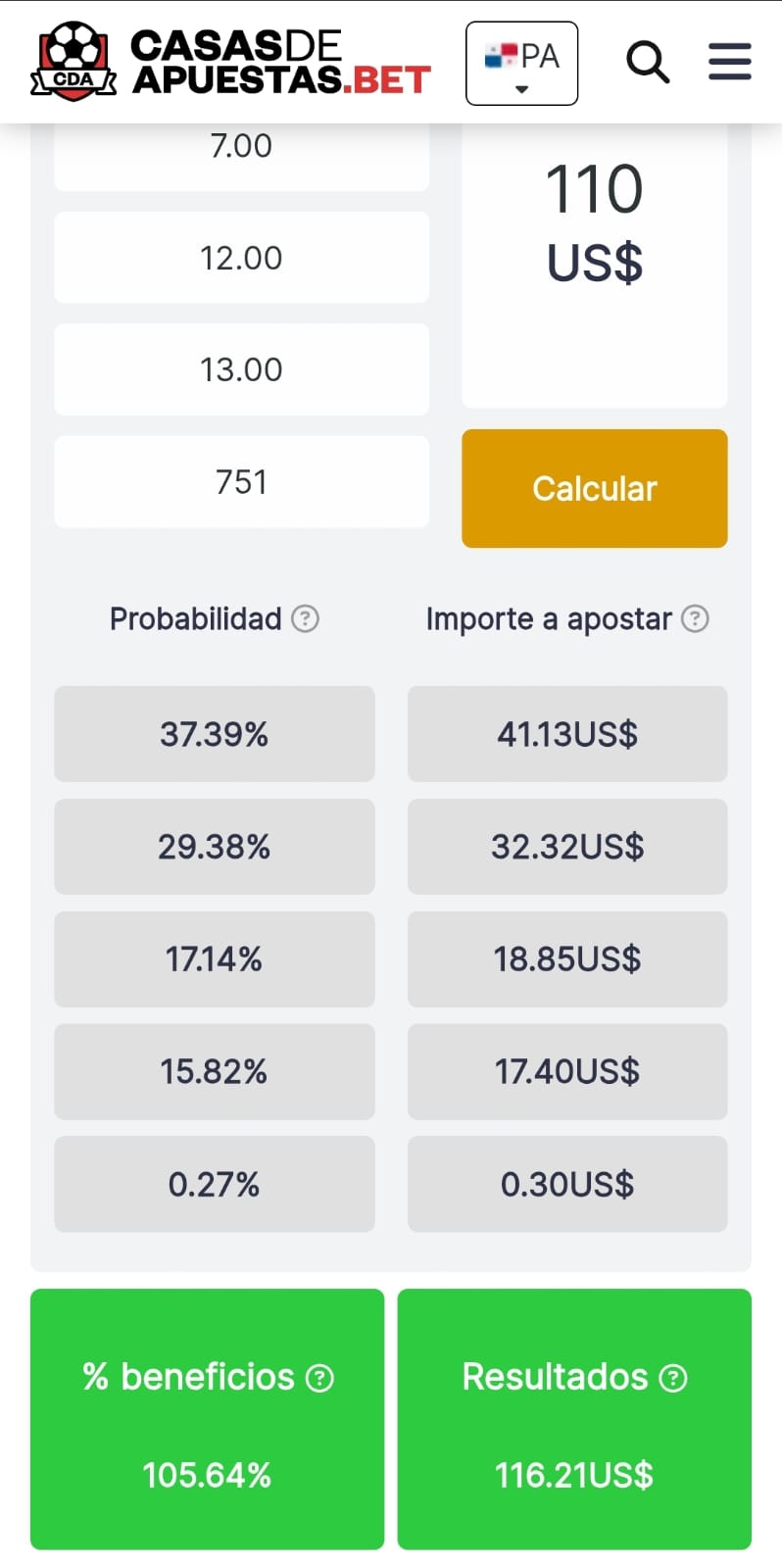Edit the 13.00 odds field
Viewport: 782px width, 1568px height.
(x=241, y=369)
